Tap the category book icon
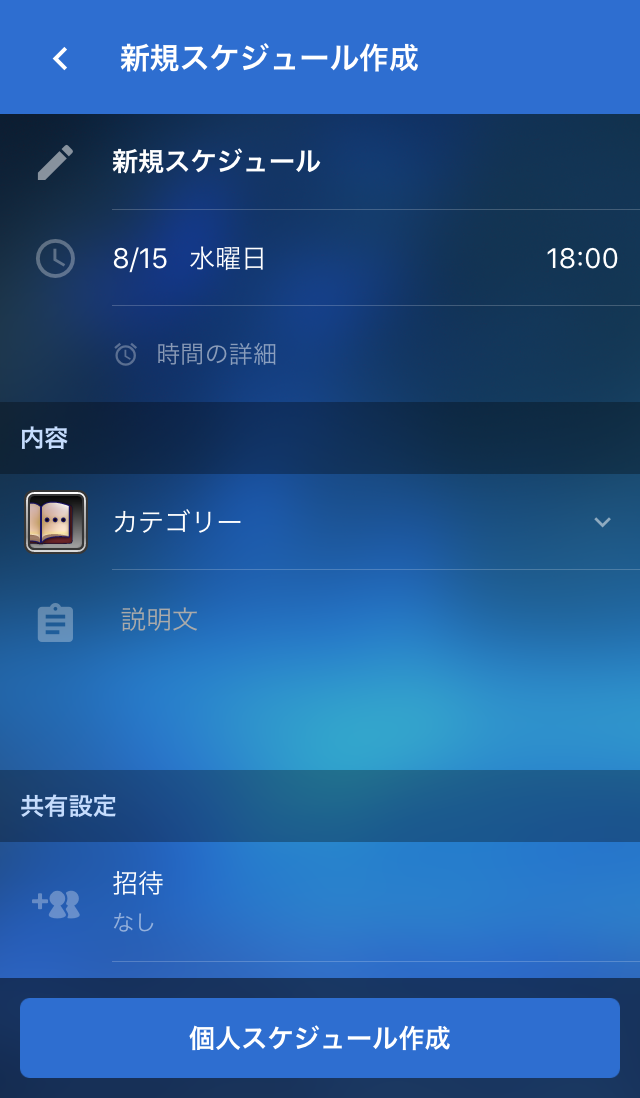Image resolution: width=640 pixels, height=1098 pixels. pos(56,522)
